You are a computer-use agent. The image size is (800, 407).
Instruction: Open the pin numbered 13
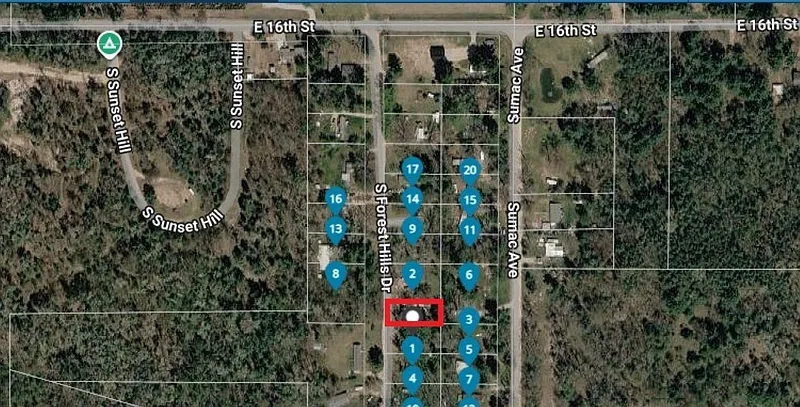coord(336,229)
